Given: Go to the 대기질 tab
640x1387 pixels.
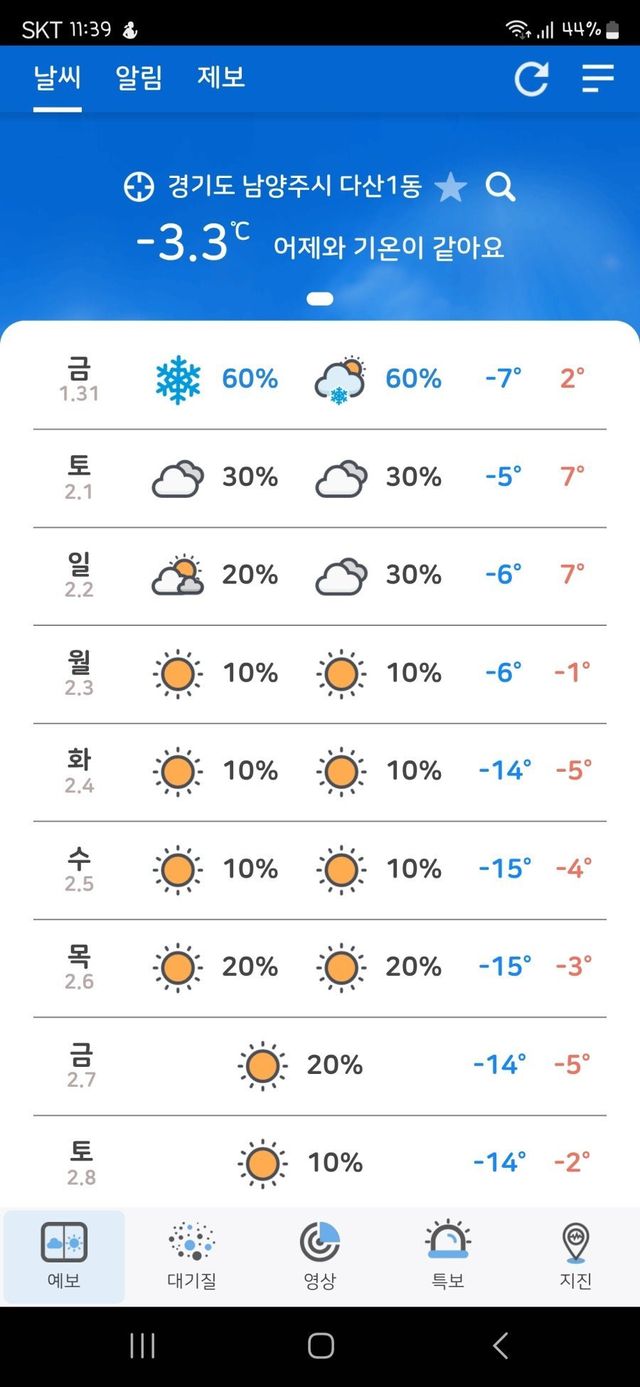Looking at the screenshot, I should 191,1256.
